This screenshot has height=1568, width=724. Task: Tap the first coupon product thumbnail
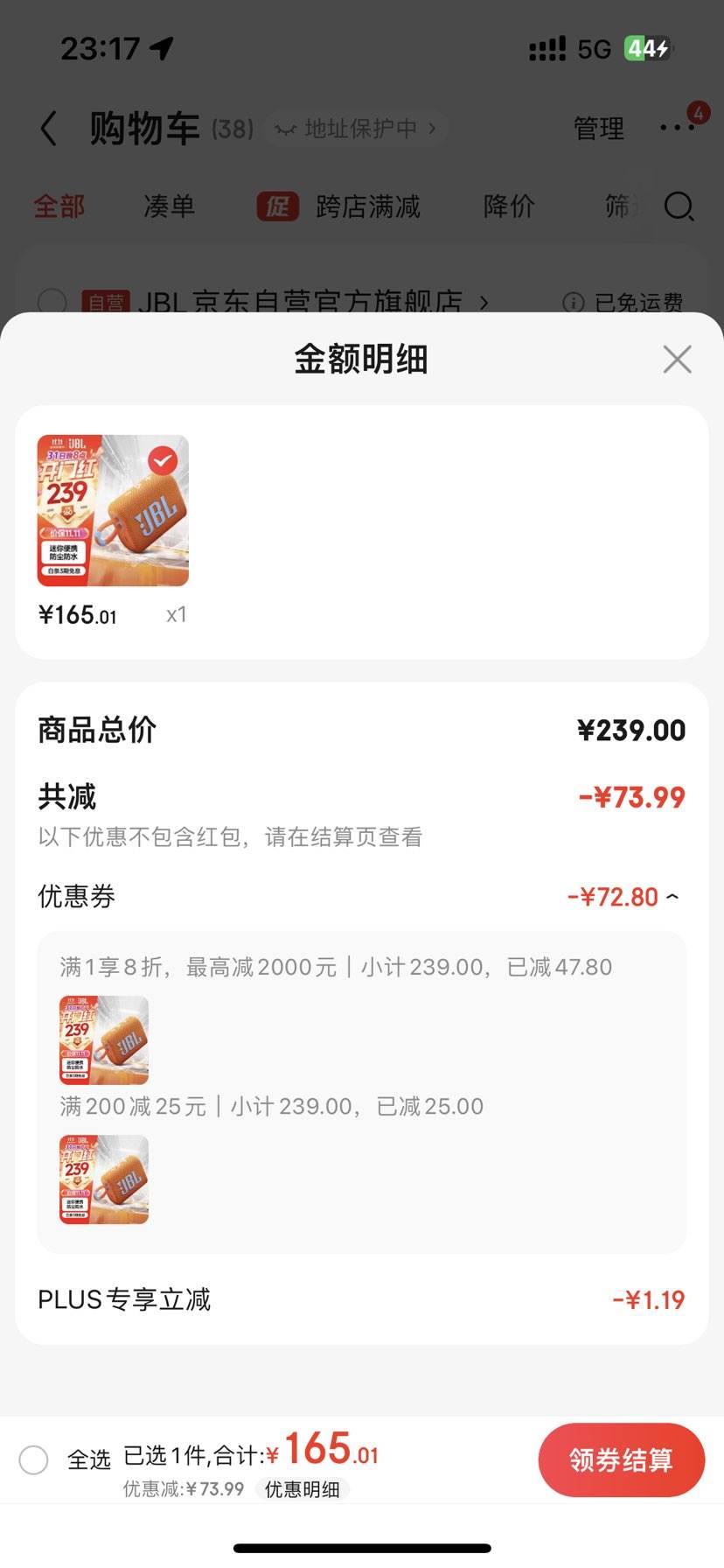(x=103, y=1040)
